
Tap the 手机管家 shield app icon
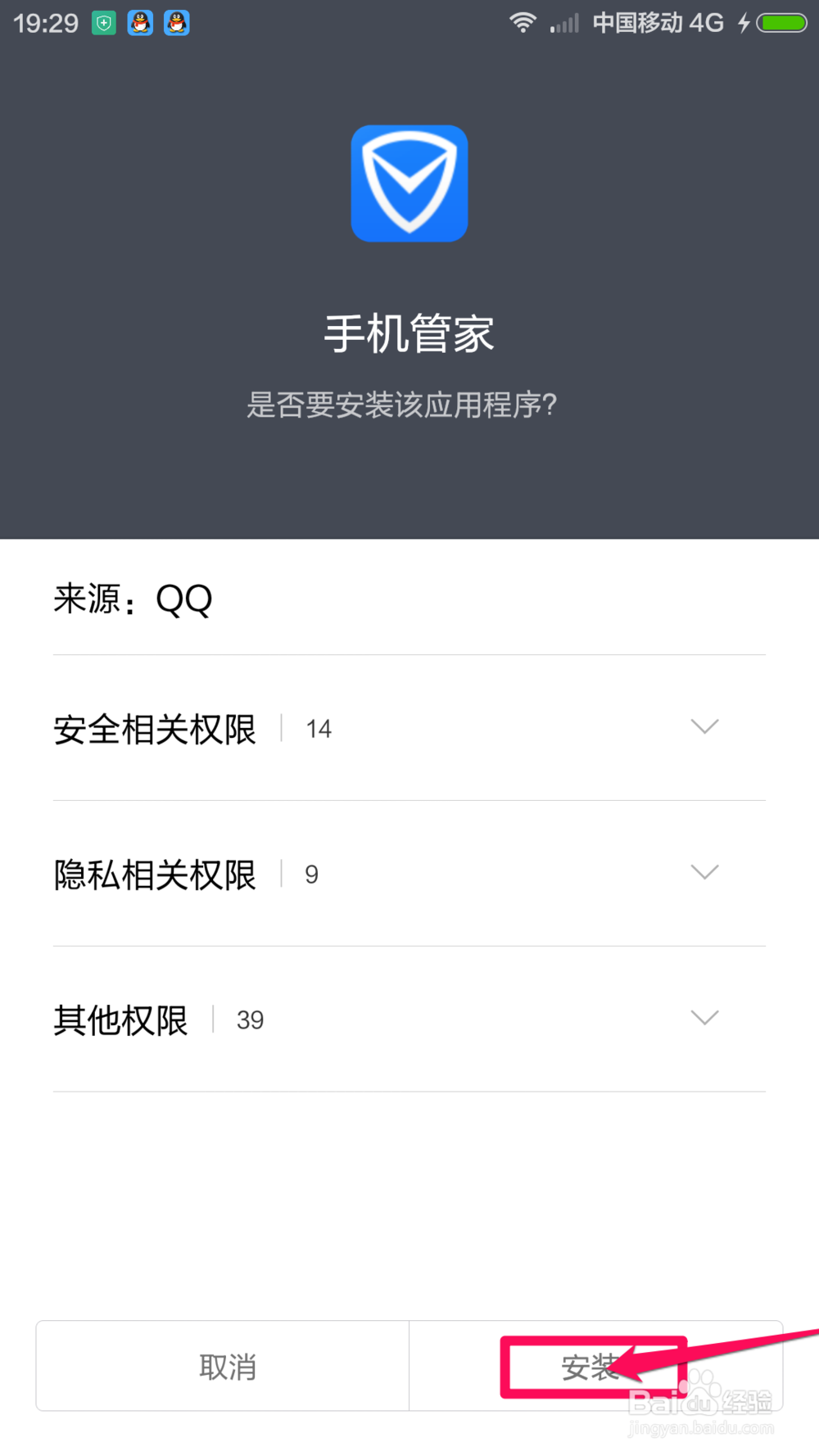coord(409,183)
